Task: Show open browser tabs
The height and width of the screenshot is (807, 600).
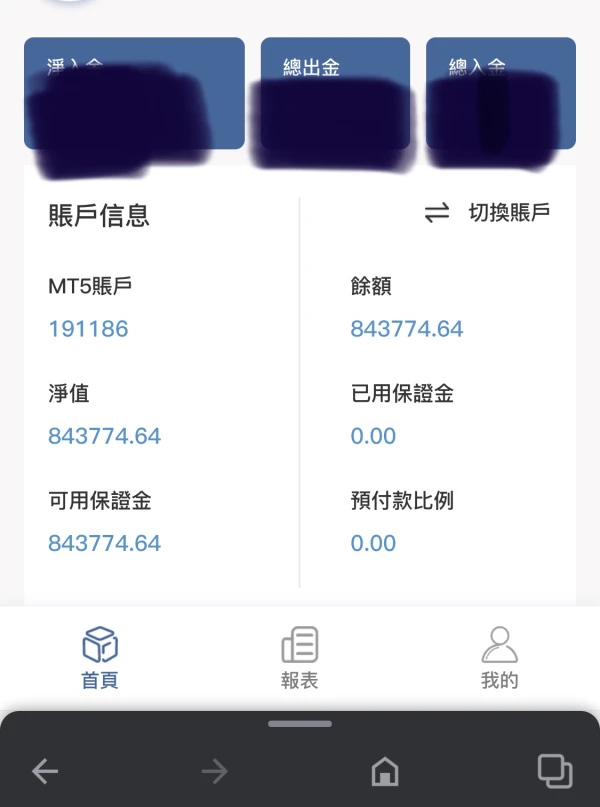Action: point(554,770)
